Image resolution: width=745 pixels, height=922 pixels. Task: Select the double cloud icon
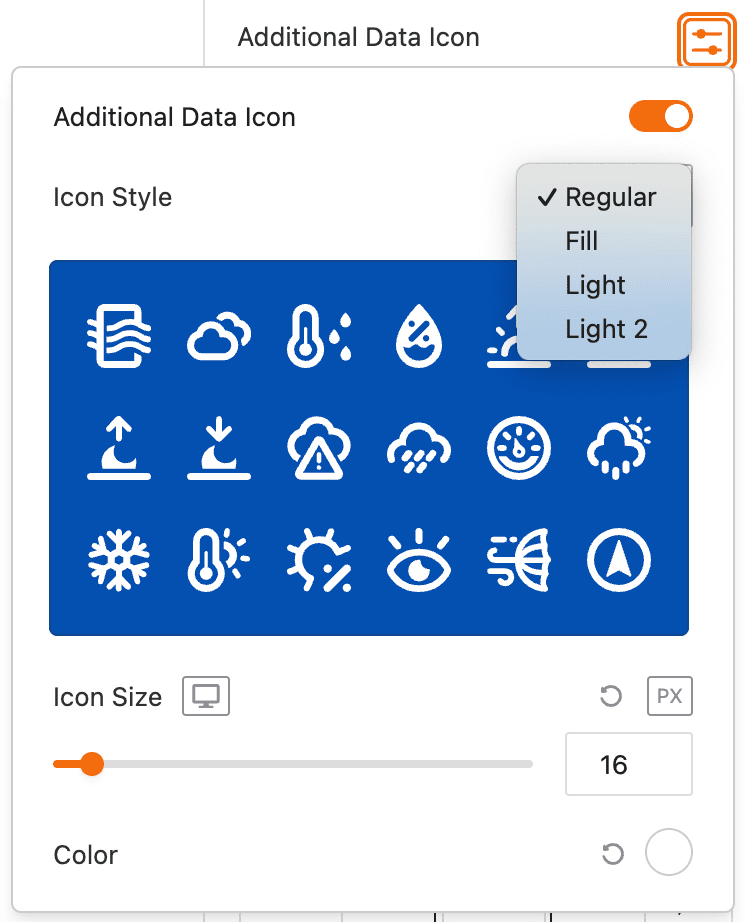pos(219,335)
